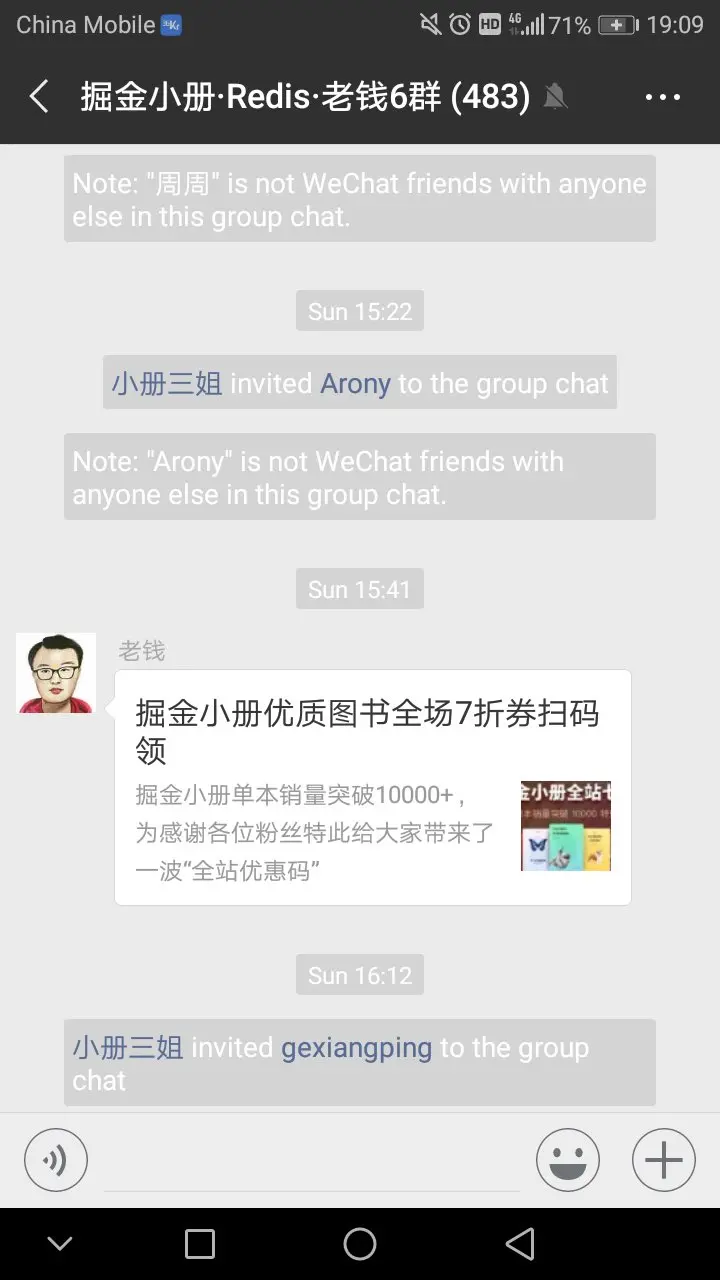Screen dimensions: 720x1280
Task: View Arony's profile from invite notice
Action: coord(355,383)
